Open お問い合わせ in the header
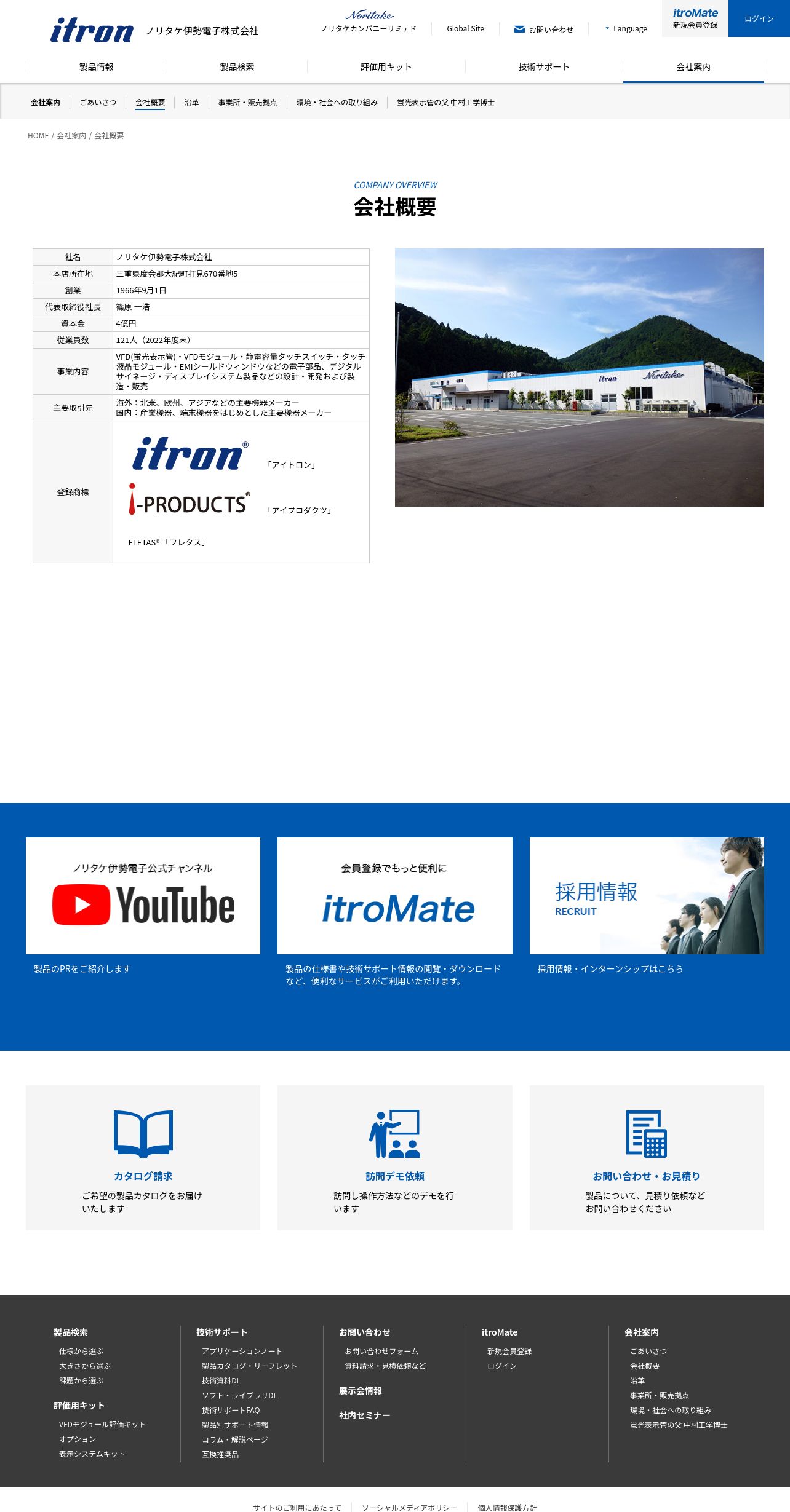Image resolution: width=790 pixels, height=1512 pixels. [x=544, y=30]
